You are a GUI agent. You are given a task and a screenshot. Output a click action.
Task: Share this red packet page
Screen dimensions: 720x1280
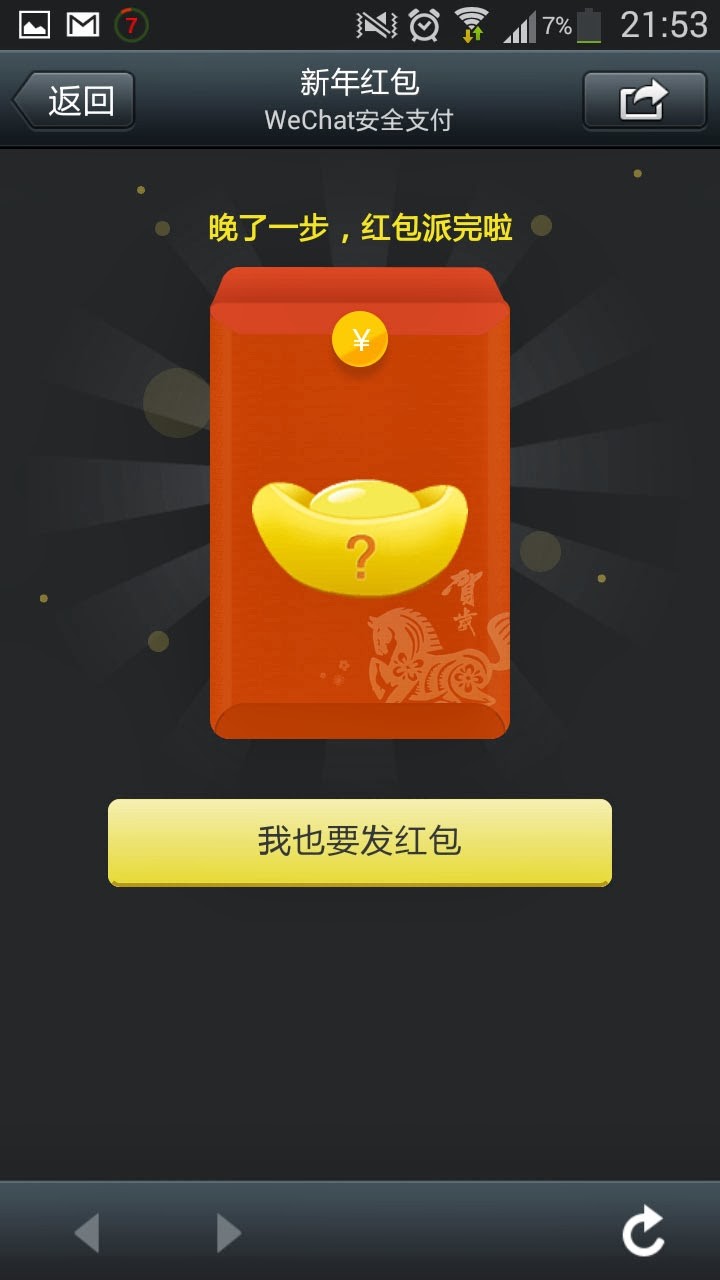tap(644, 100)
